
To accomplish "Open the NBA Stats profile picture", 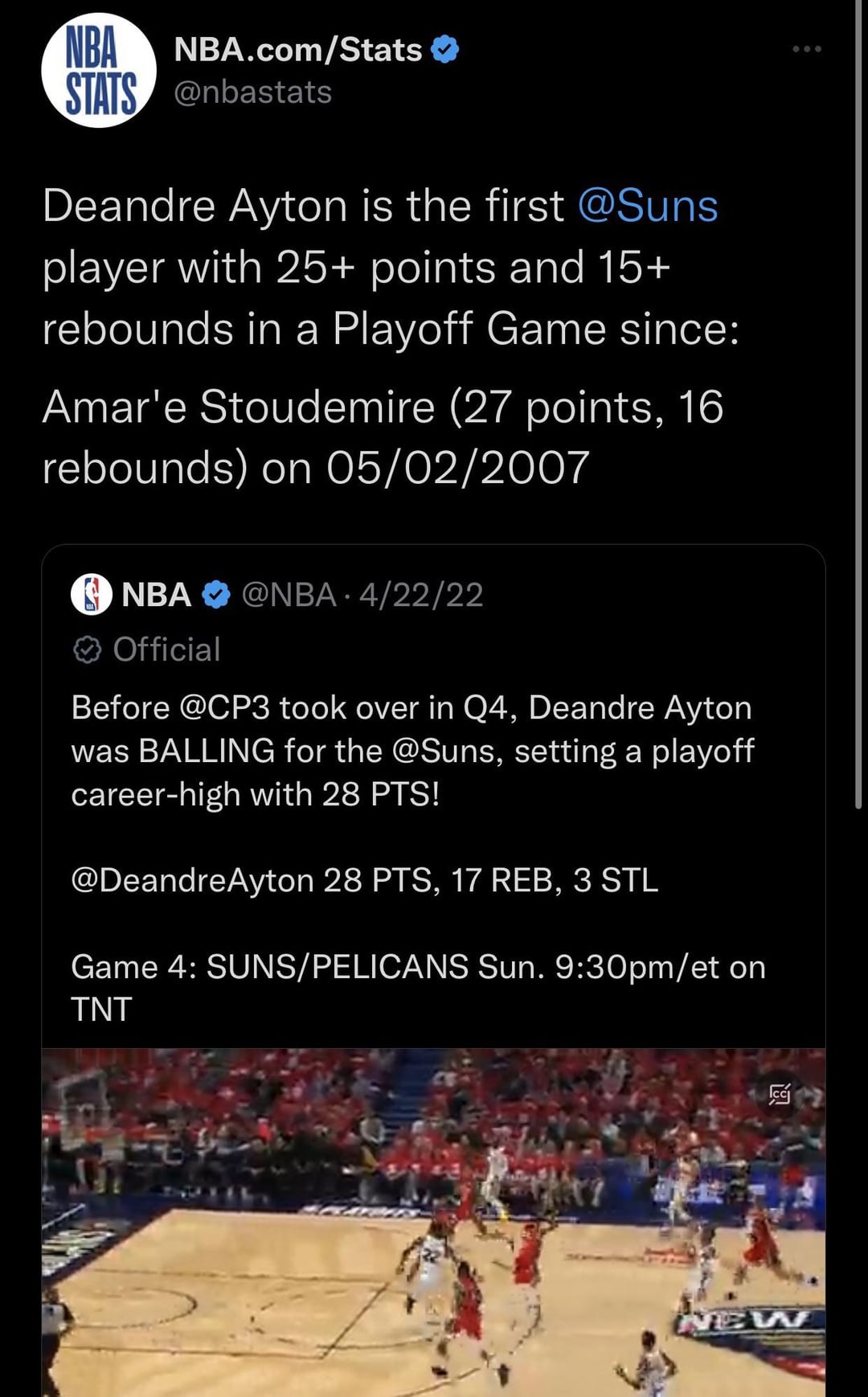I will click(x=99, y=71).
